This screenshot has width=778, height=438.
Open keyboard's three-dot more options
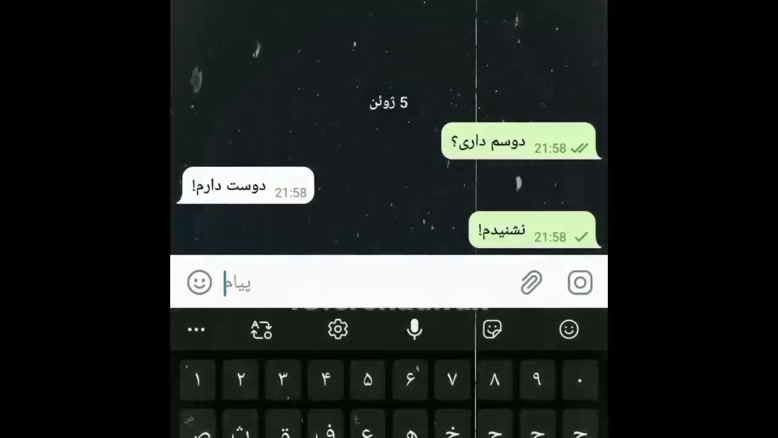(x=196, y=330)
